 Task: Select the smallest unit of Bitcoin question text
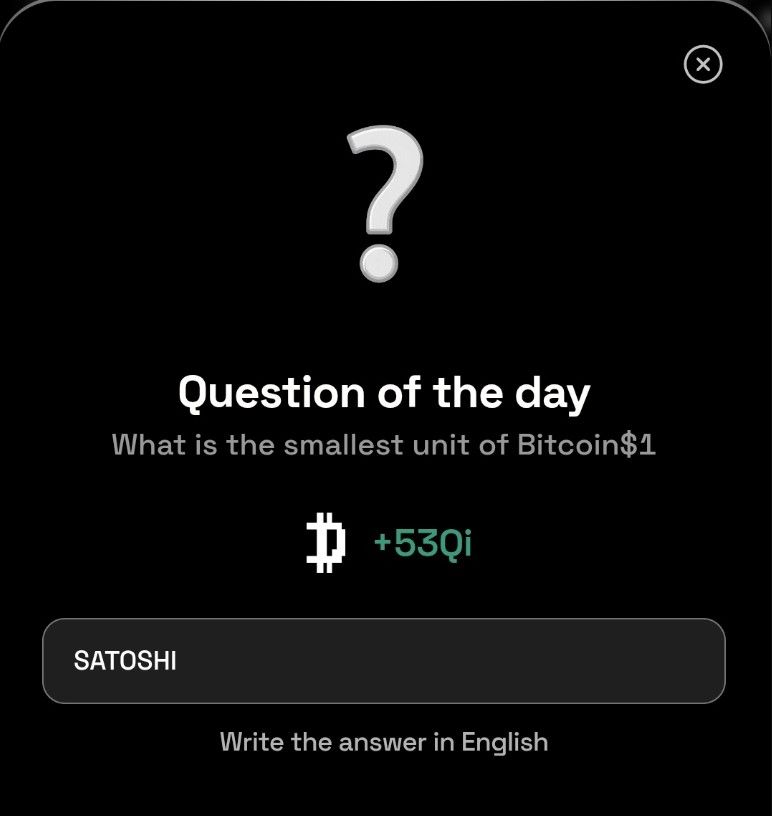tap(386, 445)
